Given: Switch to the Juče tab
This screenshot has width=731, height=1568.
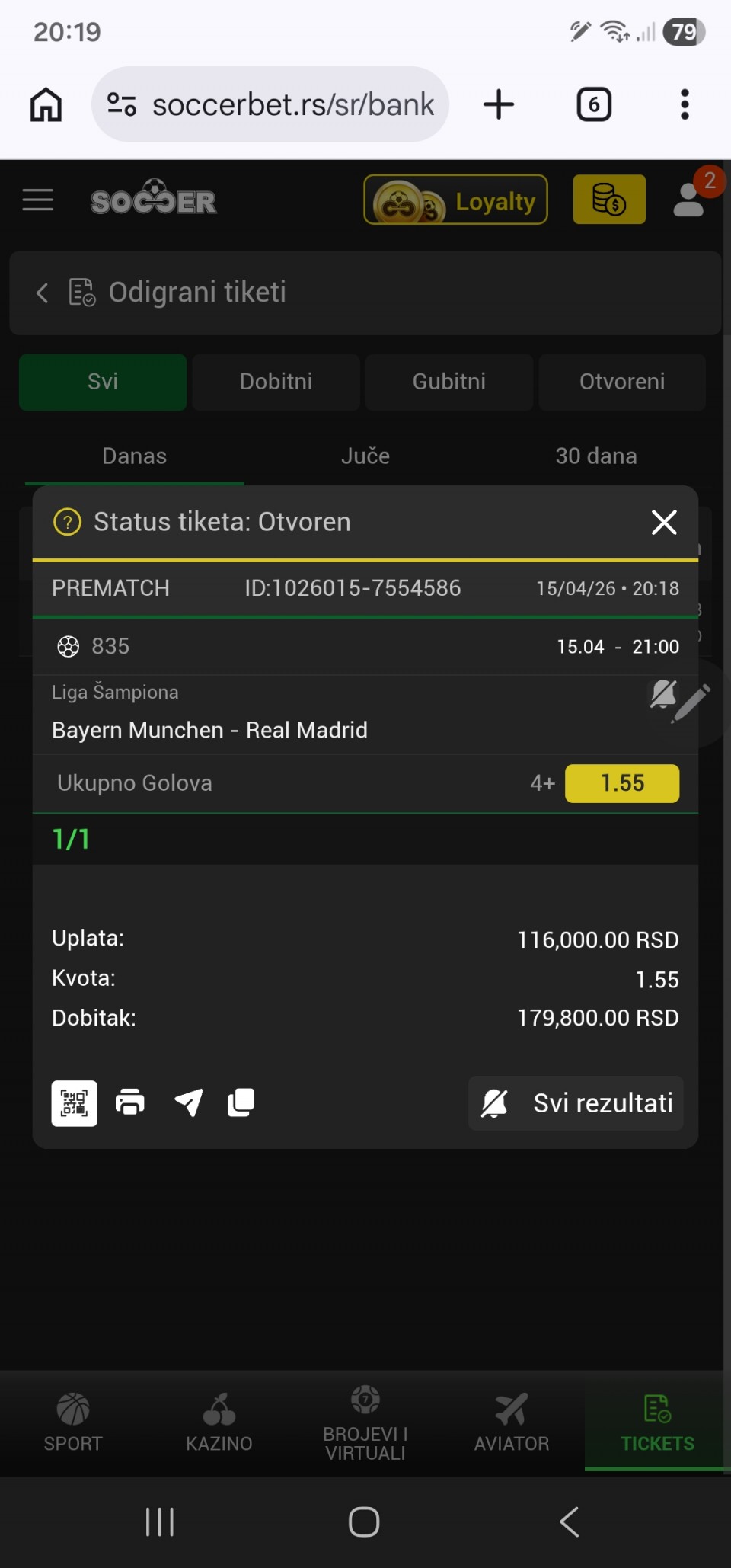Looking at the screenshot, I should point(365,456).
